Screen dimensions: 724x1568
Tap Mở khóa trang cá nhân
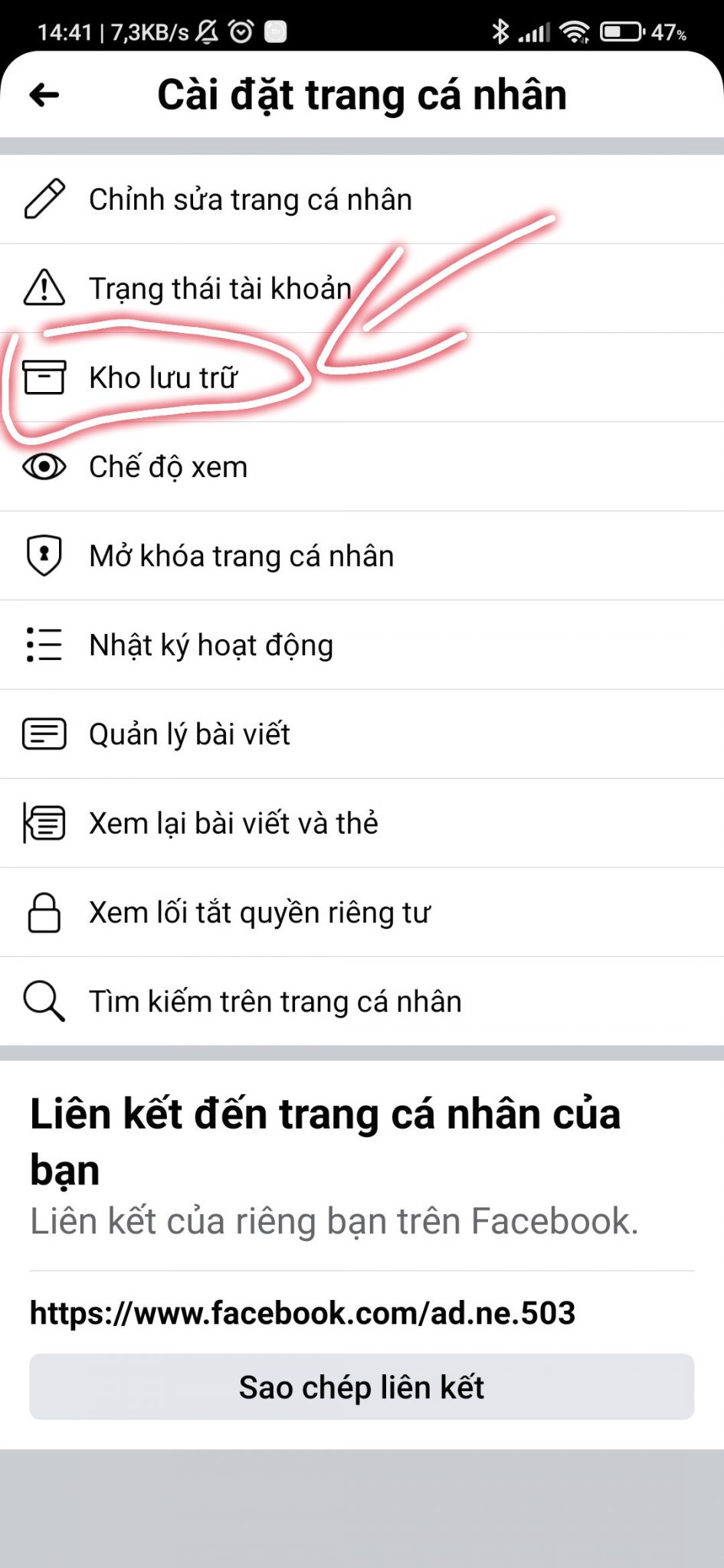click(x=241, y=556)
